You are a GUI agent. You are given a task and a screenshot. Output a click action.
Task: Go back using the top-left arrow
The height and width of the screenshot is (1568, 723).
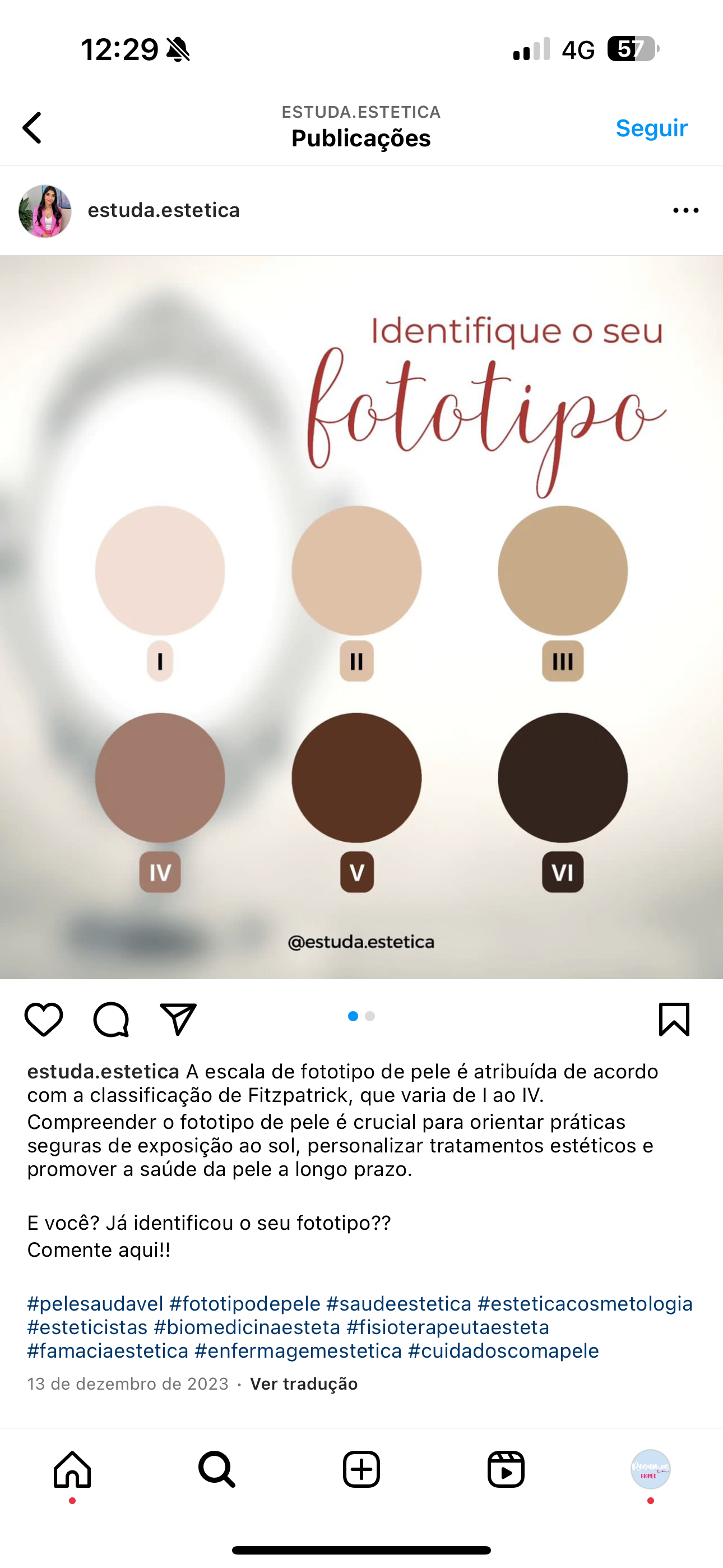(x=33, y=128)
